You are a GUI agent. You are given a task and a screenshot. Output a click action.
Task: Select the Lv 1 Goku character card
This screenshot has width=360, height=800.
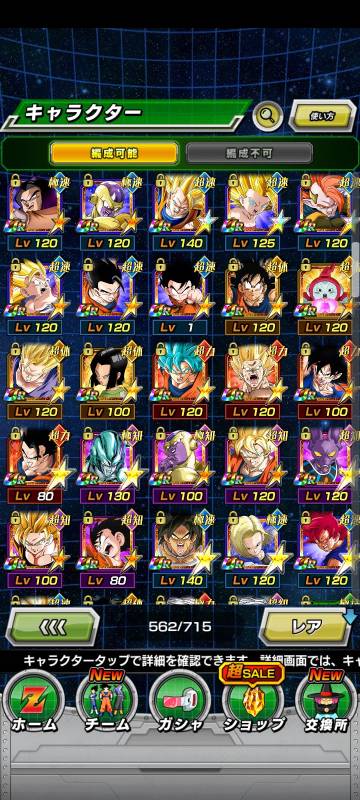click(180, 296)
